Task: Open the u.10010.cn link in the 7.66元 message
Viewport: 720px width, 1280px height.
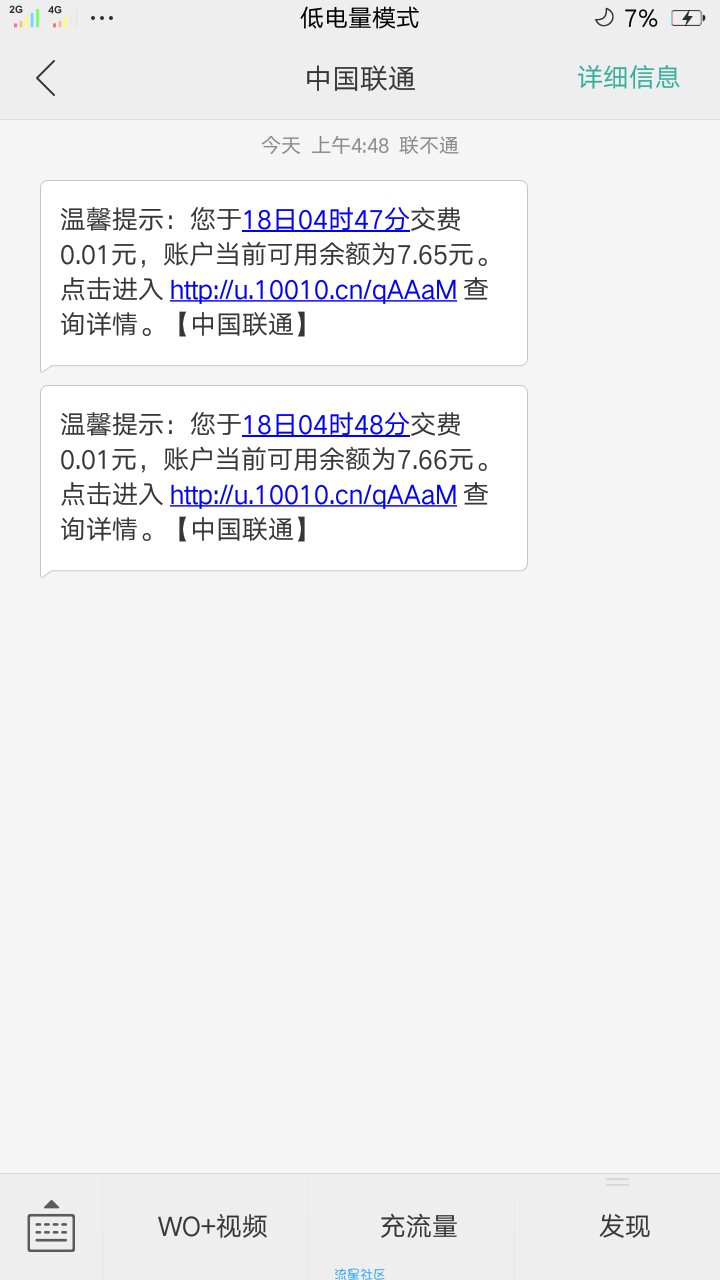Action: click(x=313, y=495)
